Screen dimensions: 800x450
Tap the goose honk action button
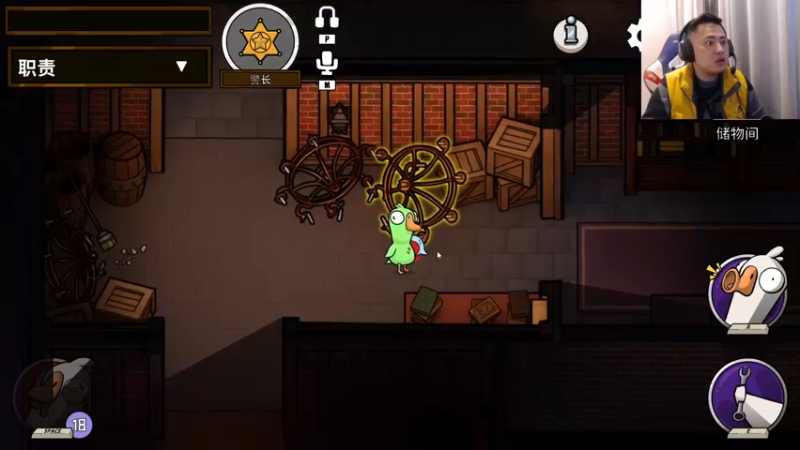coord(746,292)
